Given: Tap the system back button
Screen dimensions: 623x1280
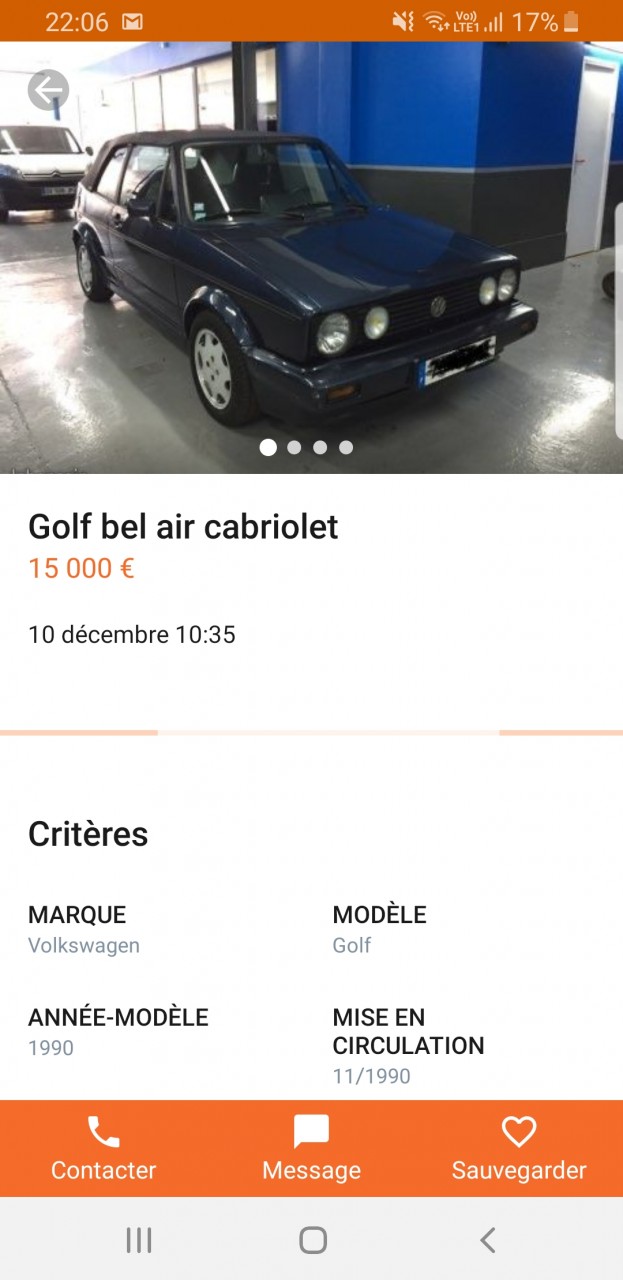Looking at the screenshot, I should 487,1240.
